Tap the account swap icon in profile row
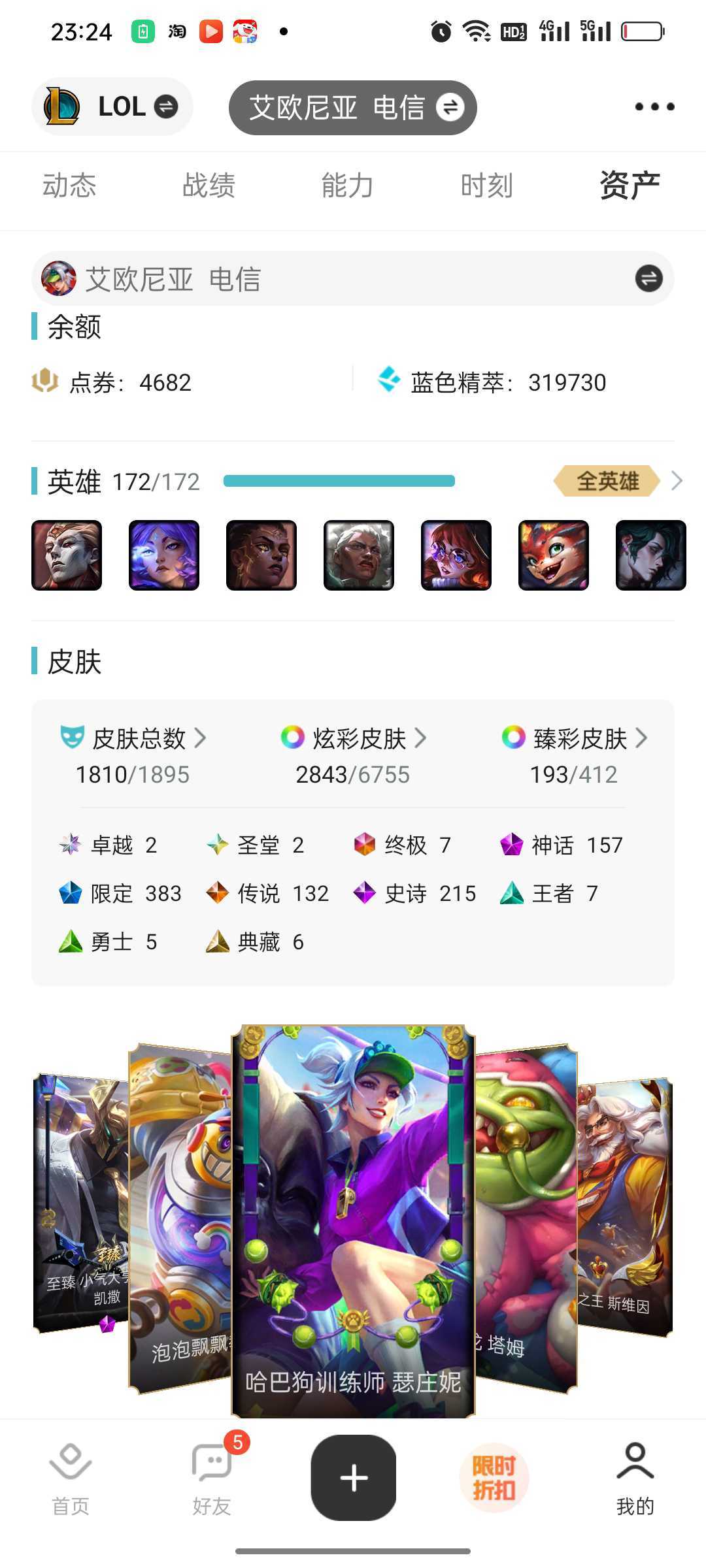 (x=649, y=278)
